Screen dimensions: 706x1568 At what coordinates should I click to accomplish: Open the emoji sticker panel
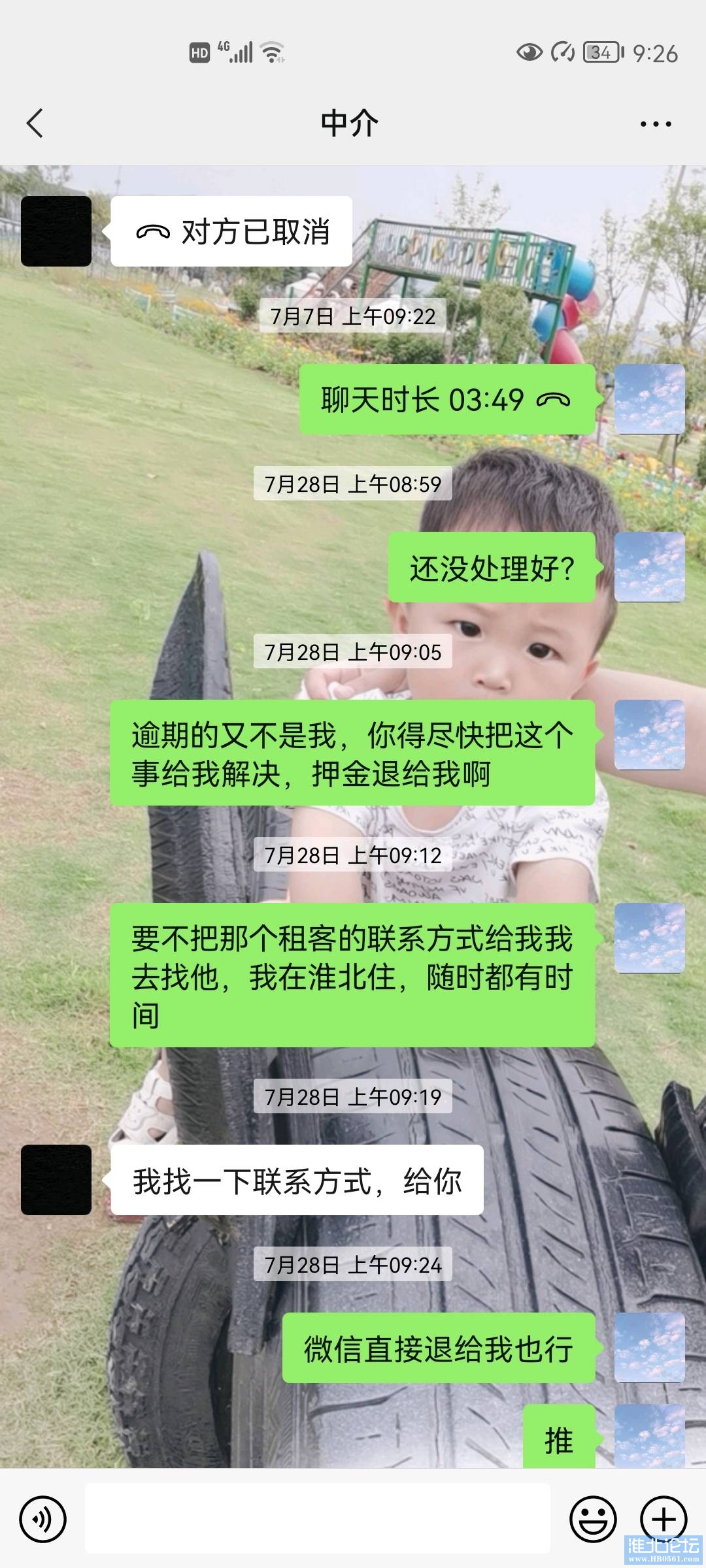(593, 1519)
